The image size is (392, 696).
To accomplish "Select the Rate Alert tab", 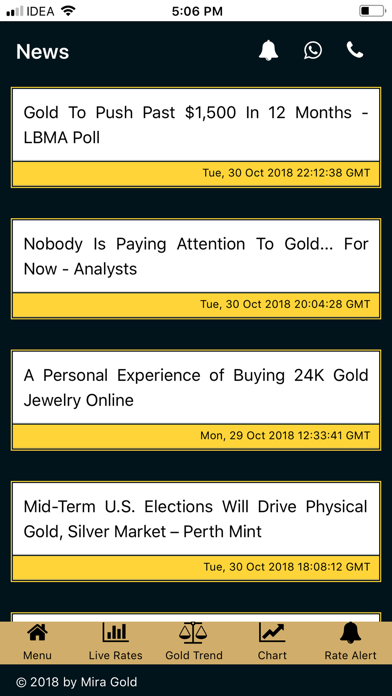I will coord(350,642).
